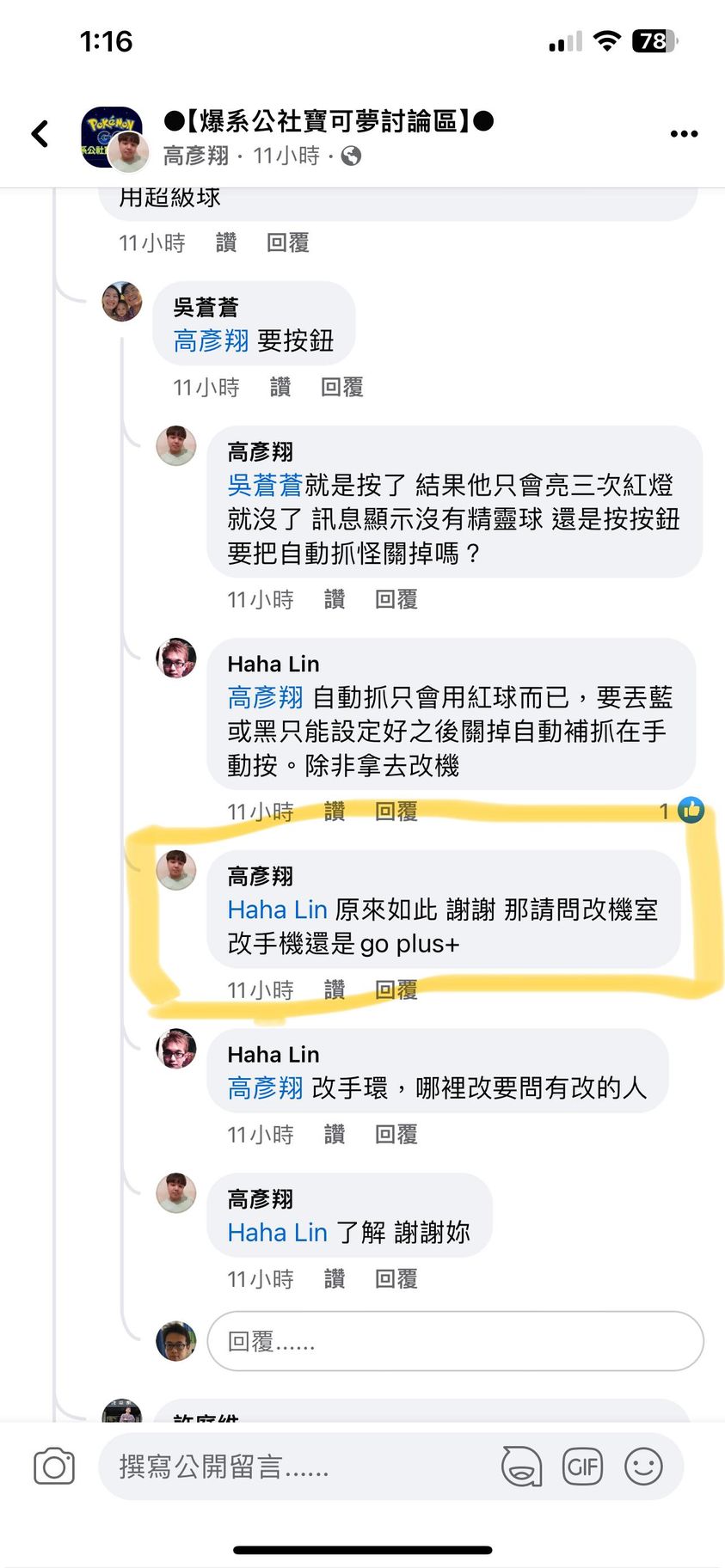This screenshot has width=725, height=1568.
Task: View reactions on Haha Lin's 紅球 comment
Action: 684,811
